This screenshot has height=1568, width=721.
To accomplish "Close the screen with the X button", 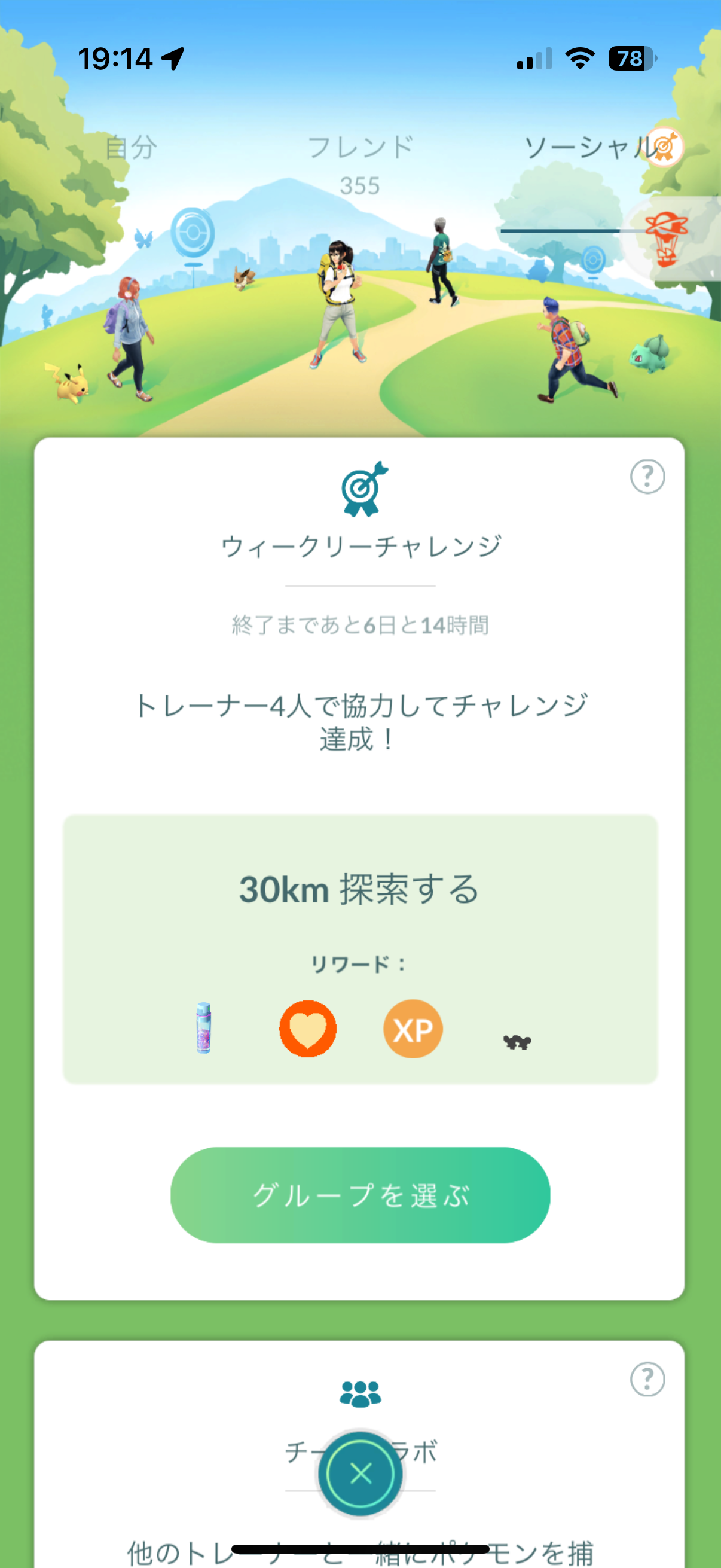I will (361, 1474).
